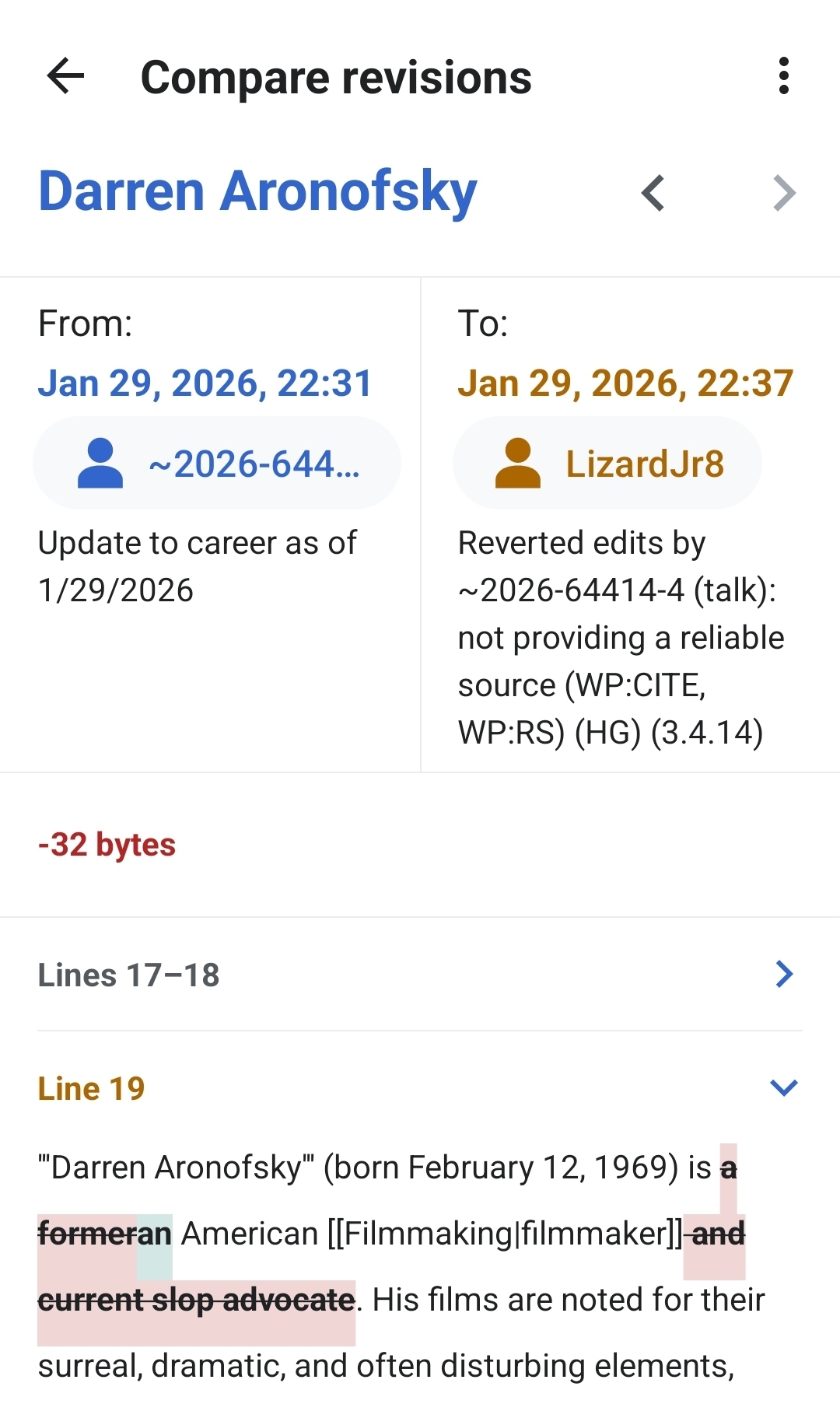840x1404 pixels.
Task: Go back from Compare revisions
Action: (65, 76)
